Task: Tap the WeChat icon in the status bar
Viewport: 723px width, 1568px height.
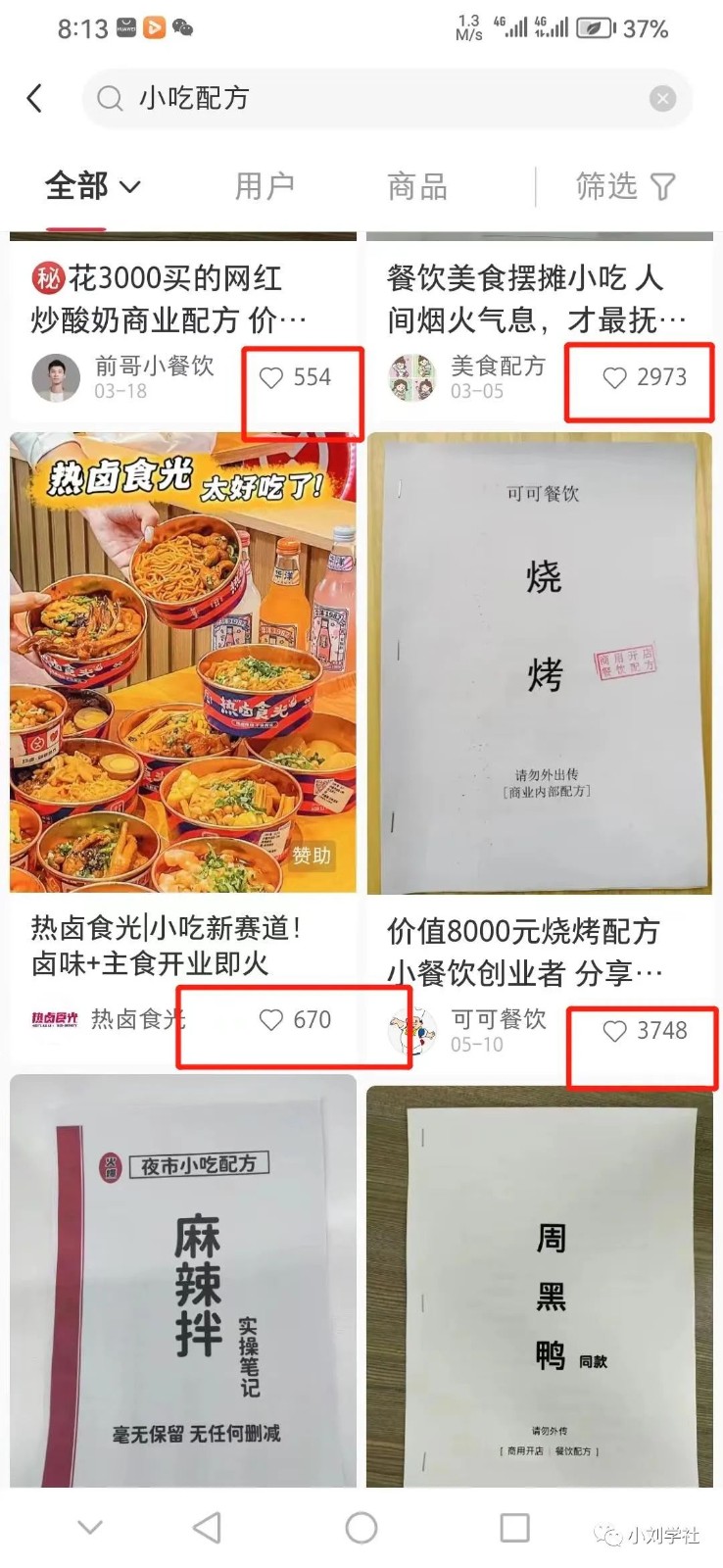Action: 180,29
